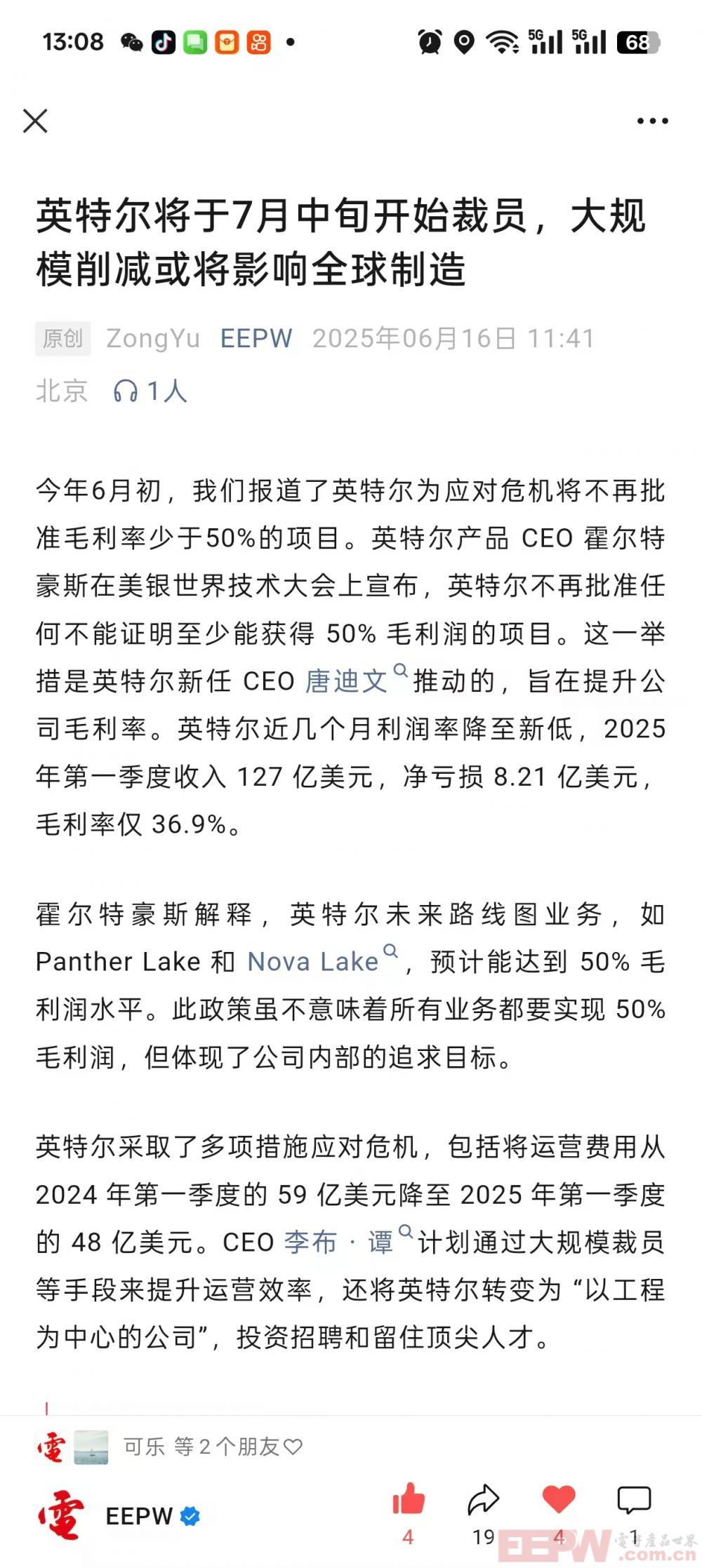Image resolution: width=702 pixels, height=1568 pixels.
Task: Open the comments bubble
Action: [x=634, y=1501]
